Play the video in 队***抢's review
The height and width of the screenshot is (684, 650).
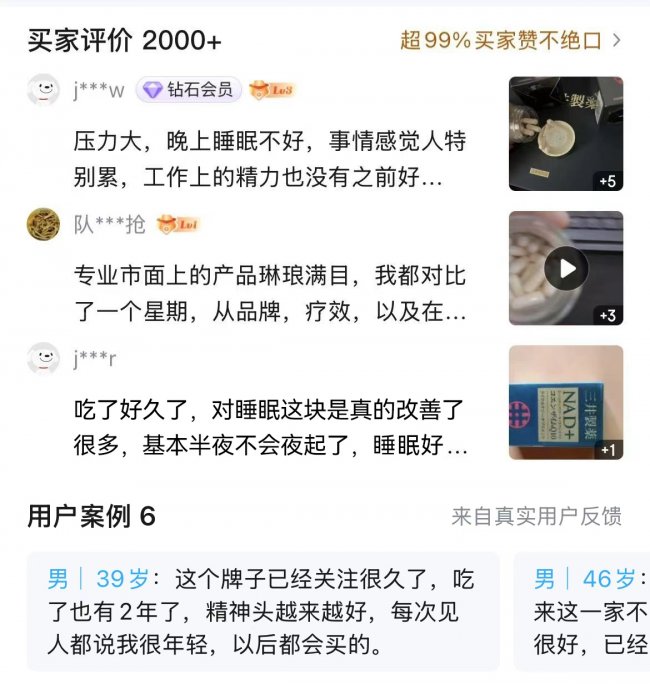click(x=566, y=268)
